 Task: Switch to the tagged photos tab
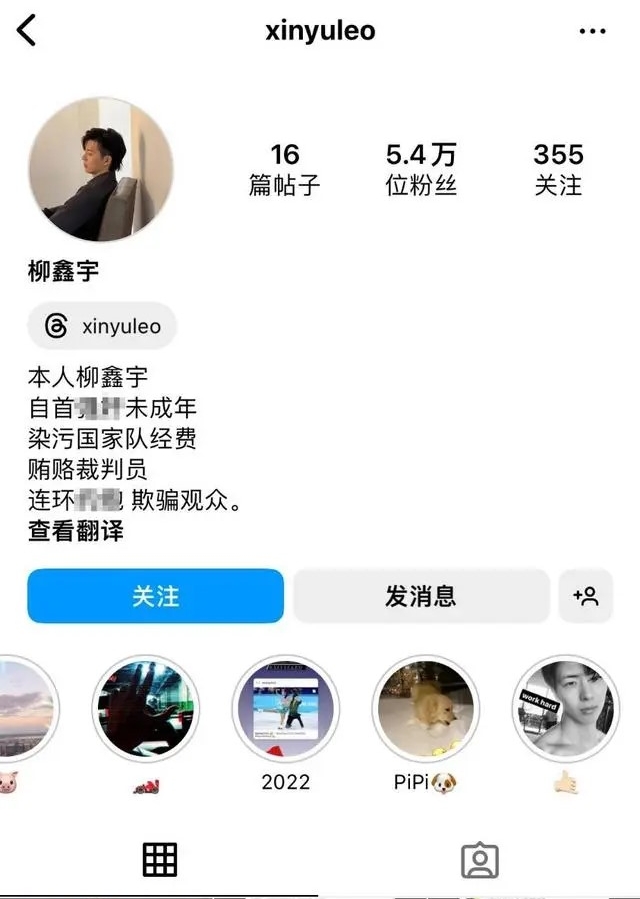coord(480,859)
